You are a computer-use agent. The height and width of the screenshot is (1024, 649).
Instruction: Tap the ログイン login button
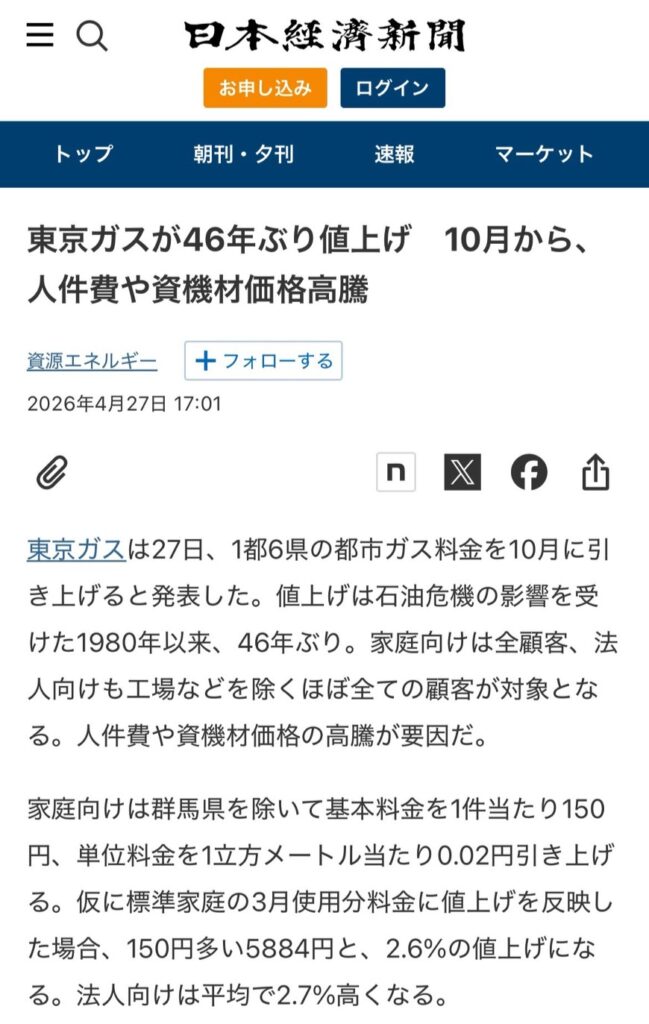[x=392, y=87]
